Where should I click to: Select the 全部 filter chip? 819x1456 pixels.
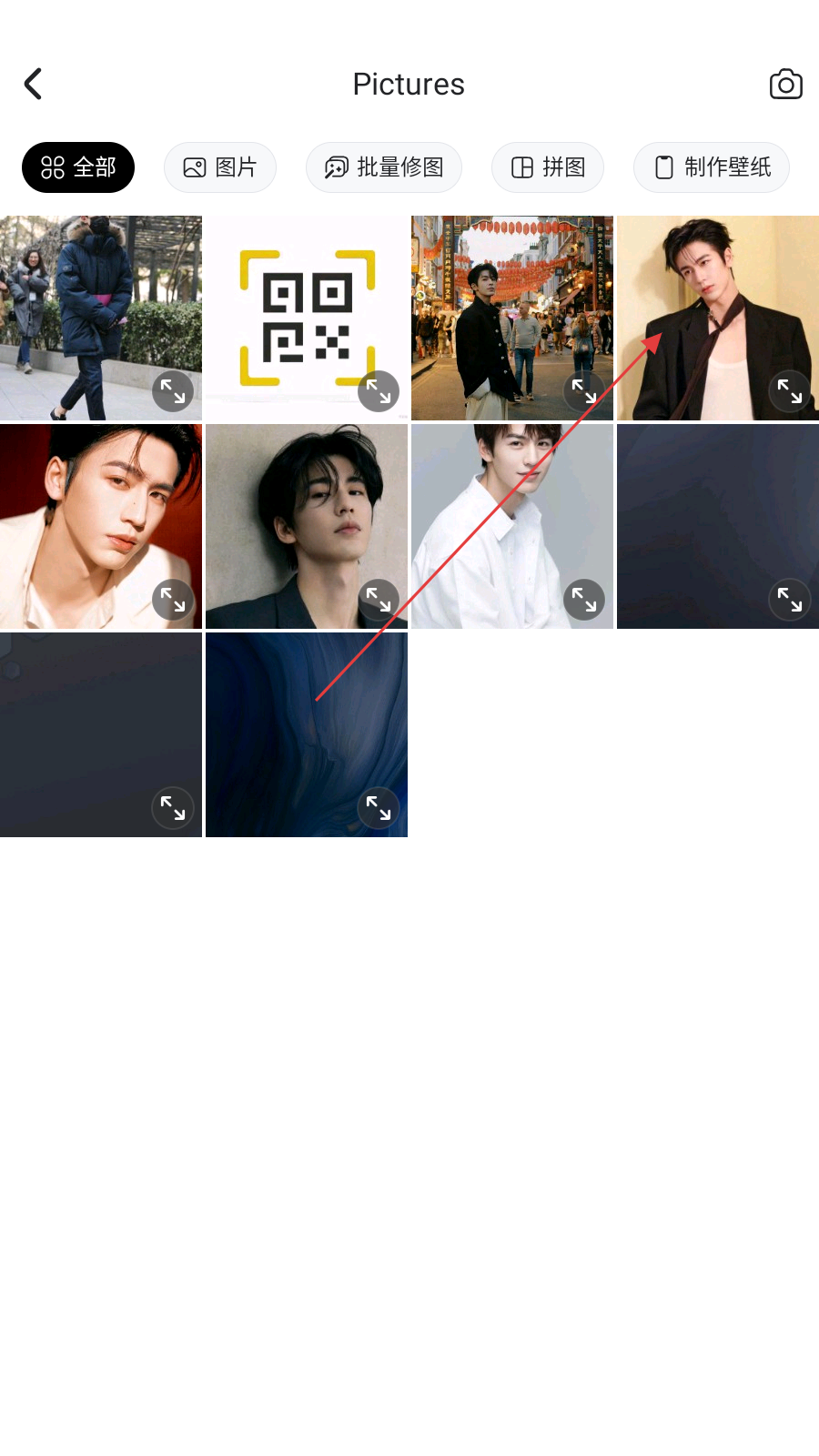coord(78,167)
